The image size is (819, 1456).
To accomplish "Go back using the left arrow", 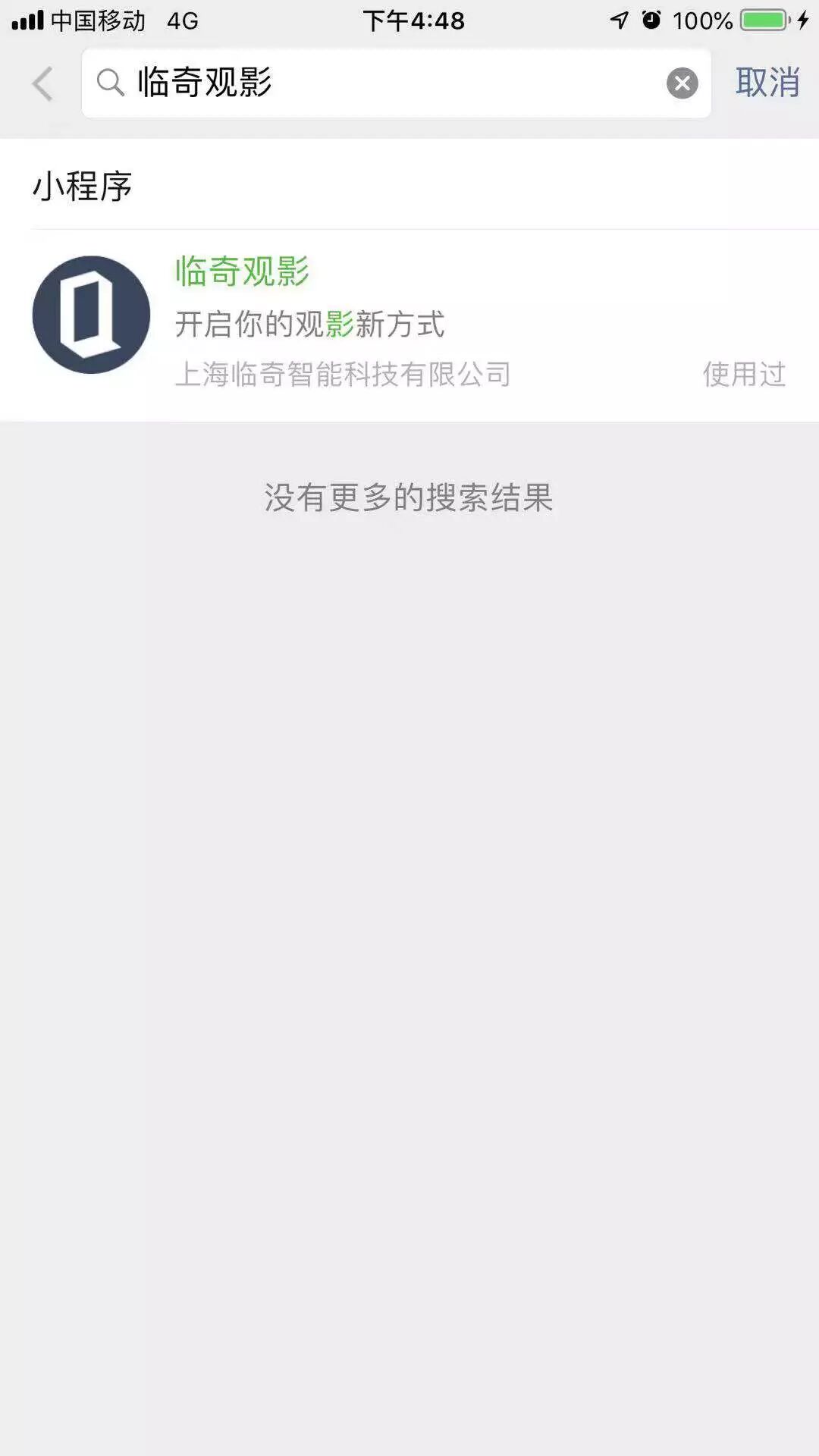I will tap(43, 83).
